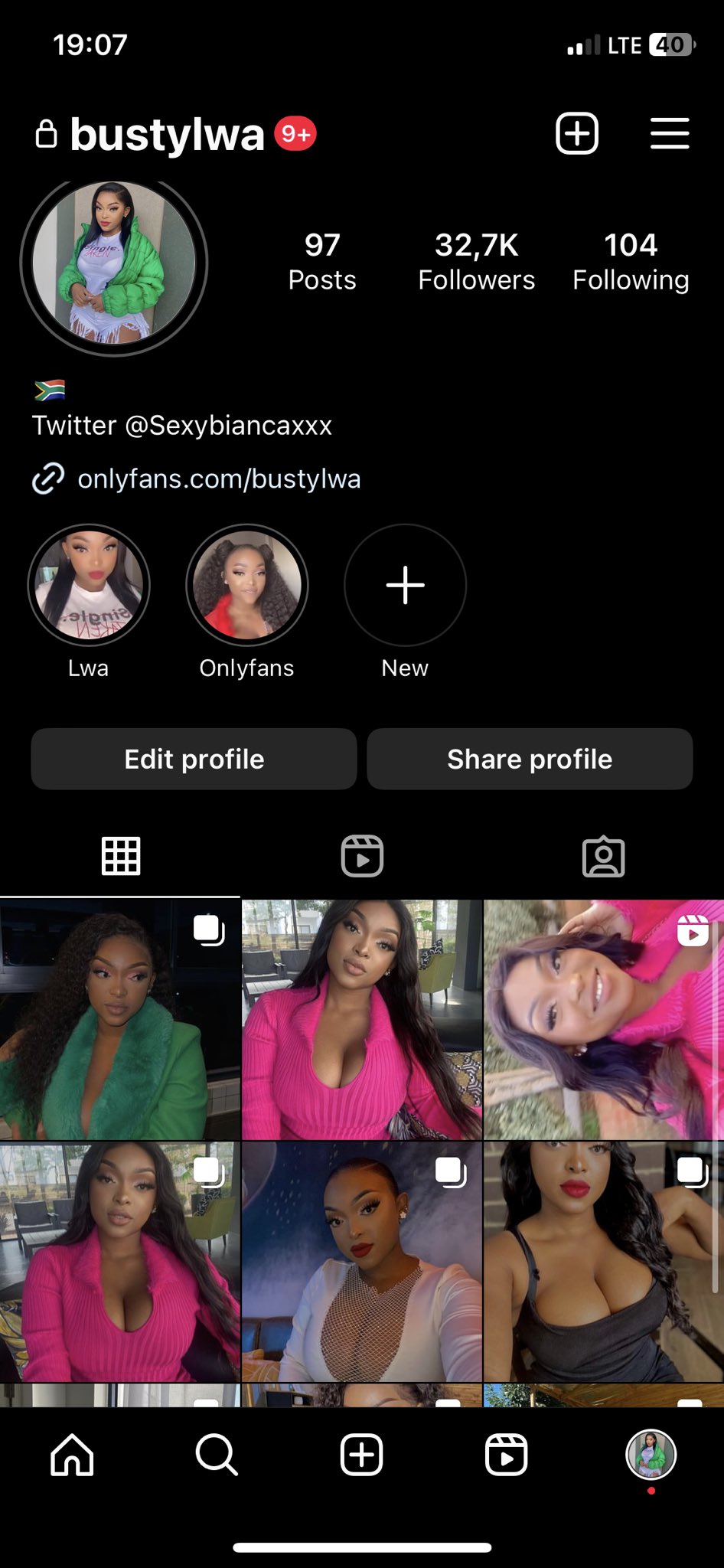Open the green fur coat post
Image resolution: width=724 pixels, height=1568 pixels.
pos(119,1020)
